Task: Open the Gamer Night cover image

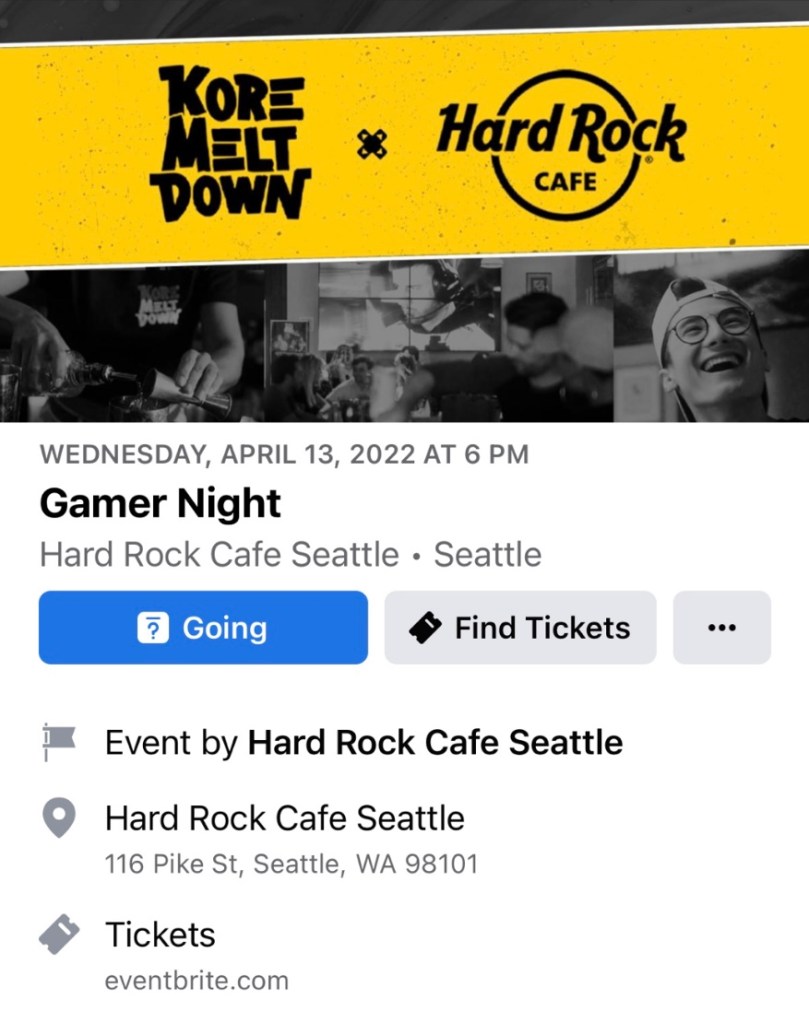Action: pyautogui.click(x=404, y=220)
